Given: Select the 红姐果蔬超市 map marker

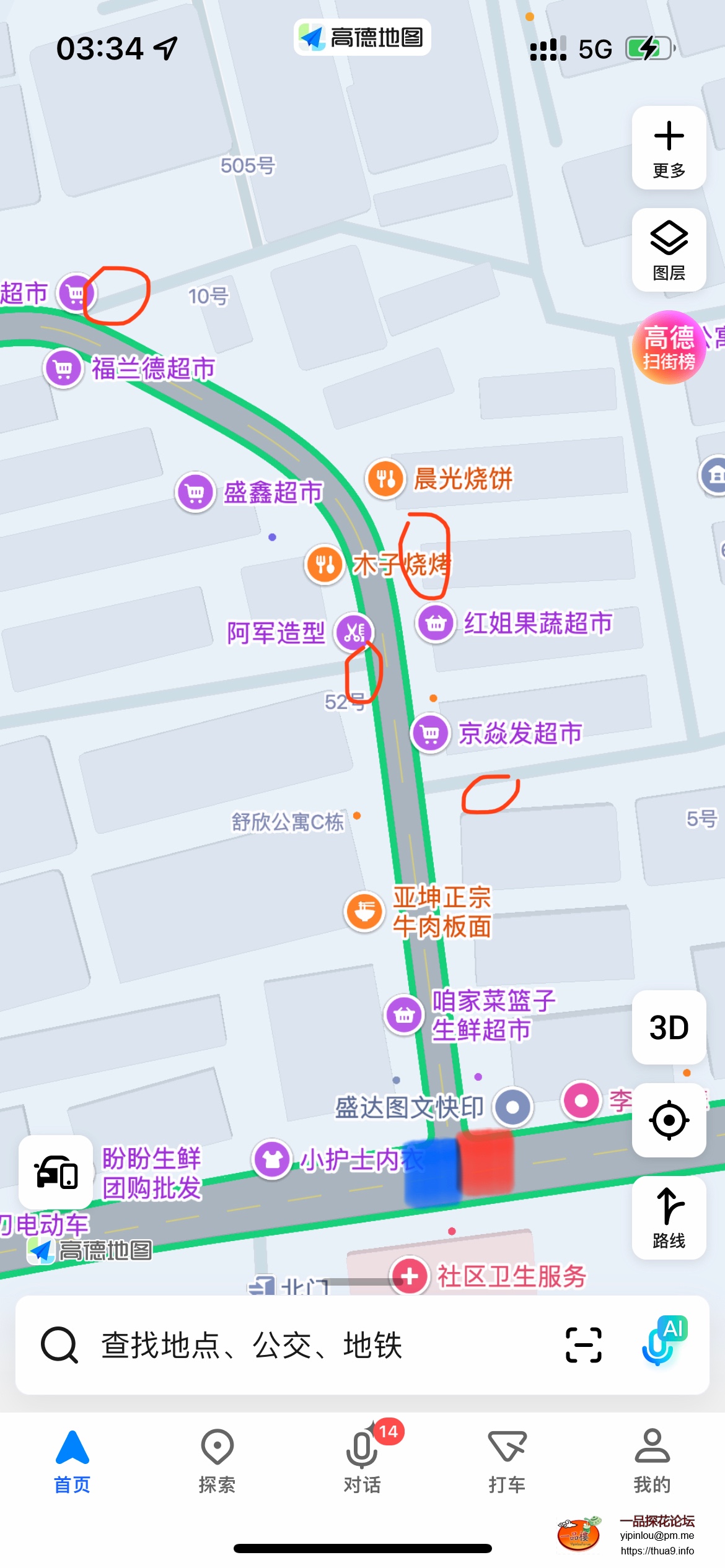Looking at the screenshot, I should point(436,624).
